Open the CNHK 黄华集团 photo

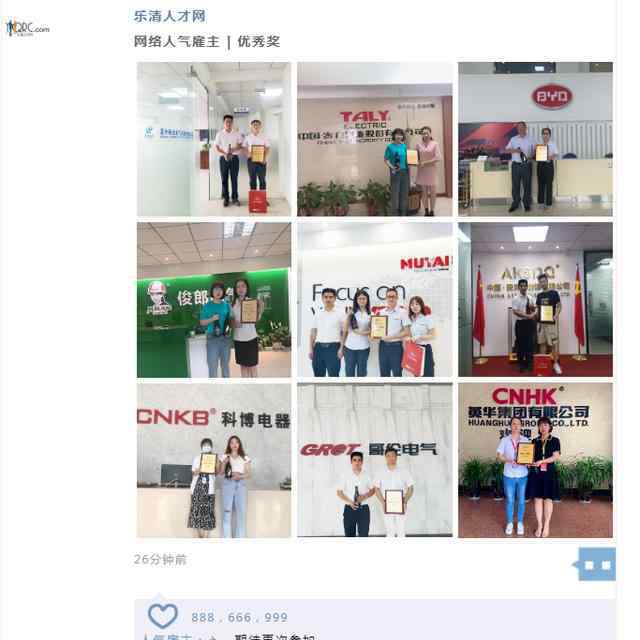(535, 460)
